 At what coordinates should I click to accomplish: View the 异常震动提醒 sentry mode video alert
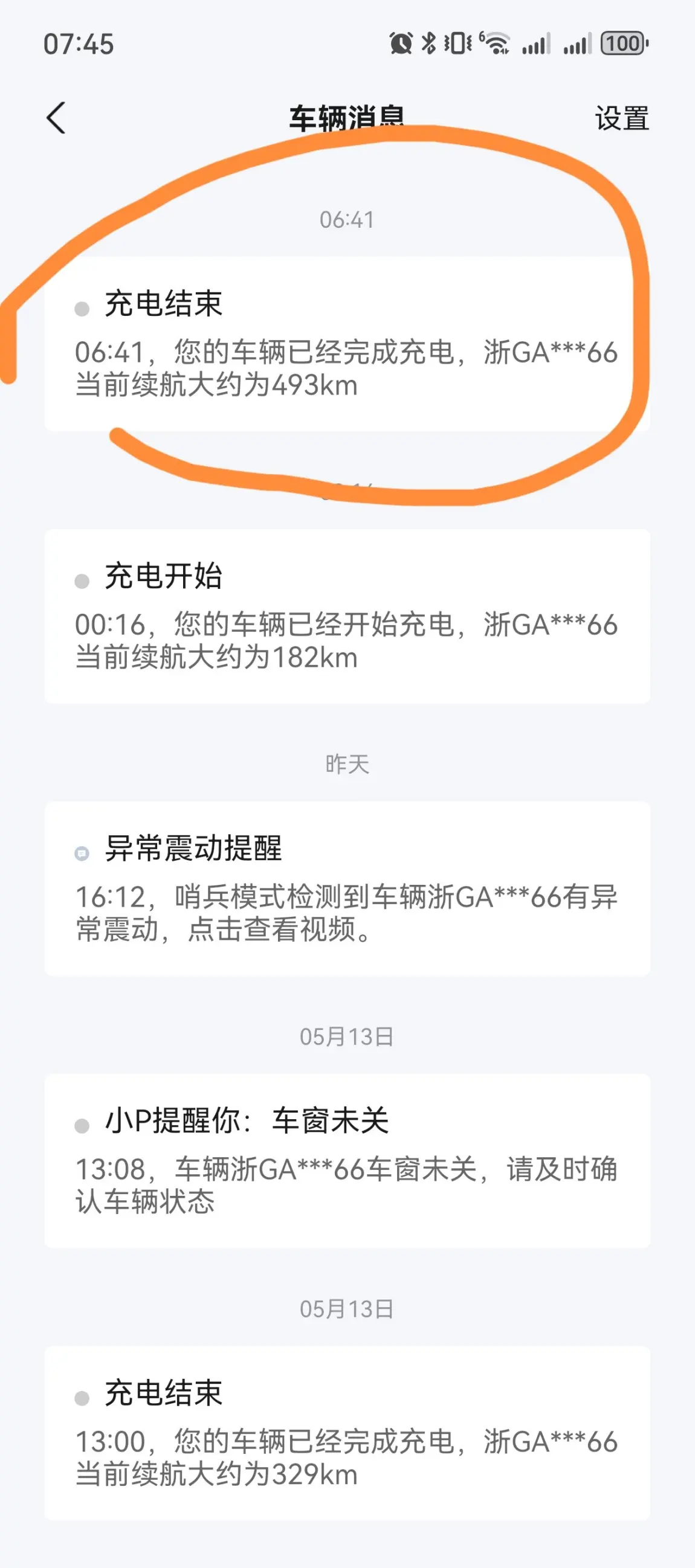pyautogui.click(x=347, y=888)
